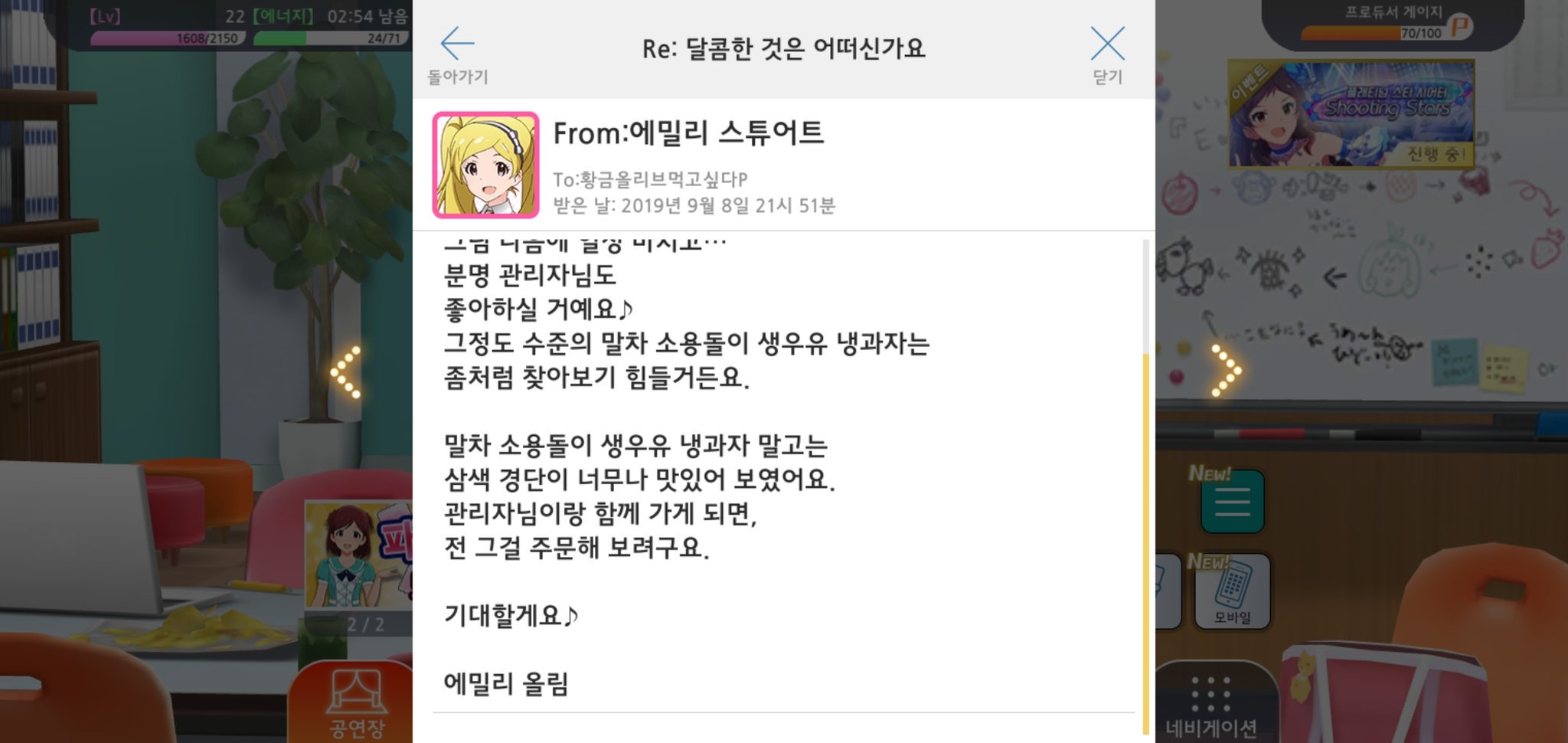Tap the left yellow arrow
The image size is (1568, 743).
[346, 372]
